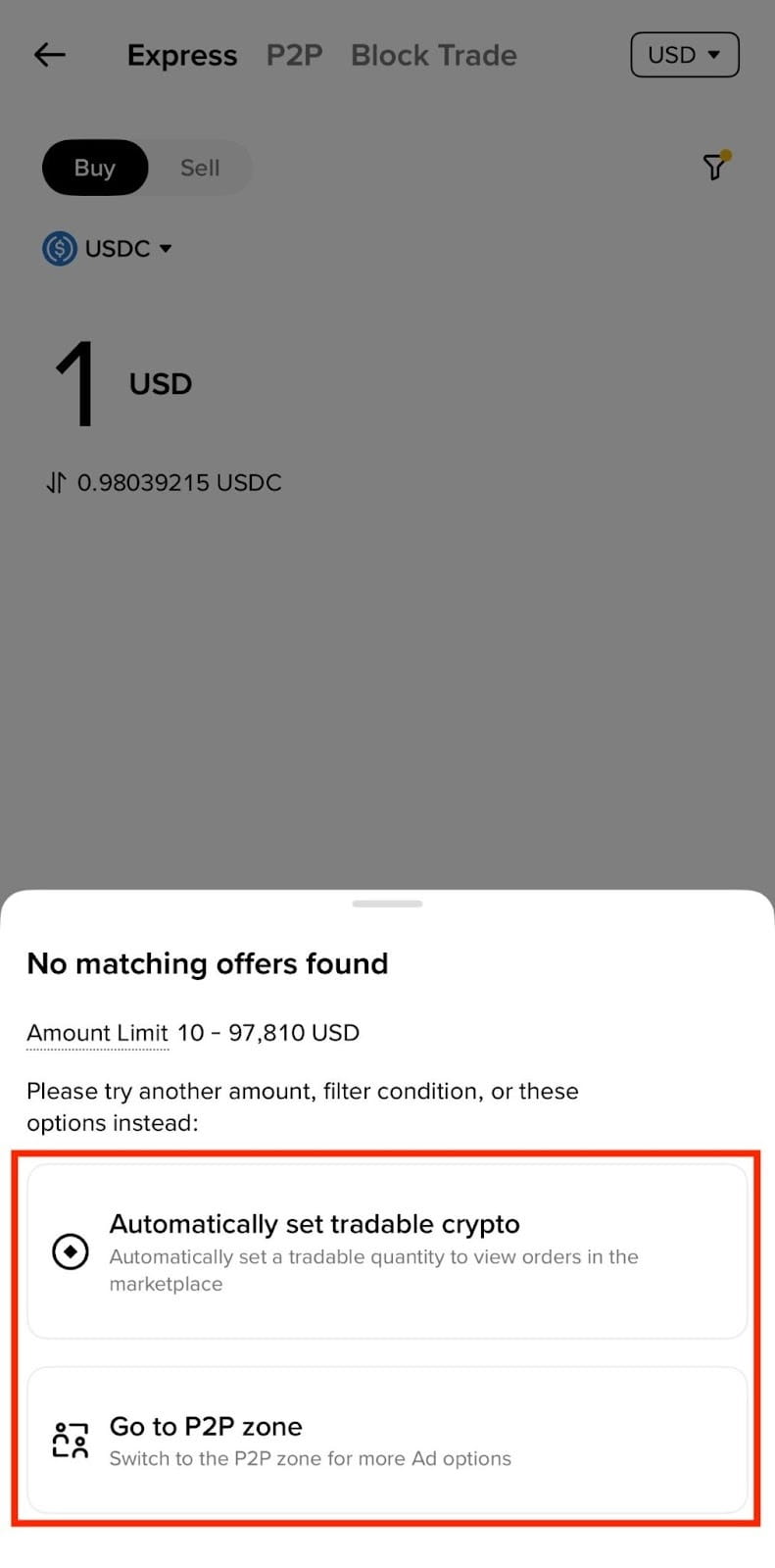Go back using the arrow icon

[x=50, y=55]
